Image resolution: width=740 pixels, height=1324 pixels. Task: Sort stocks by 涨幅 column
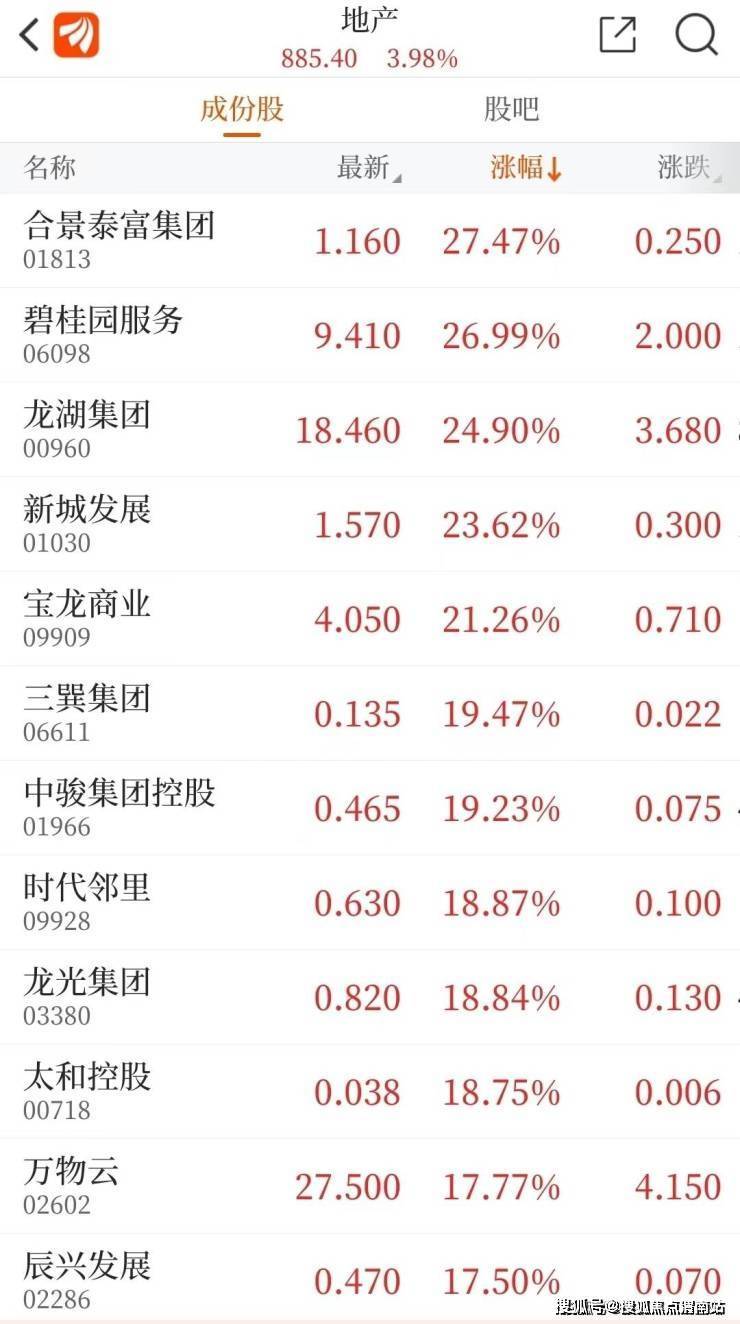[526, 168]
